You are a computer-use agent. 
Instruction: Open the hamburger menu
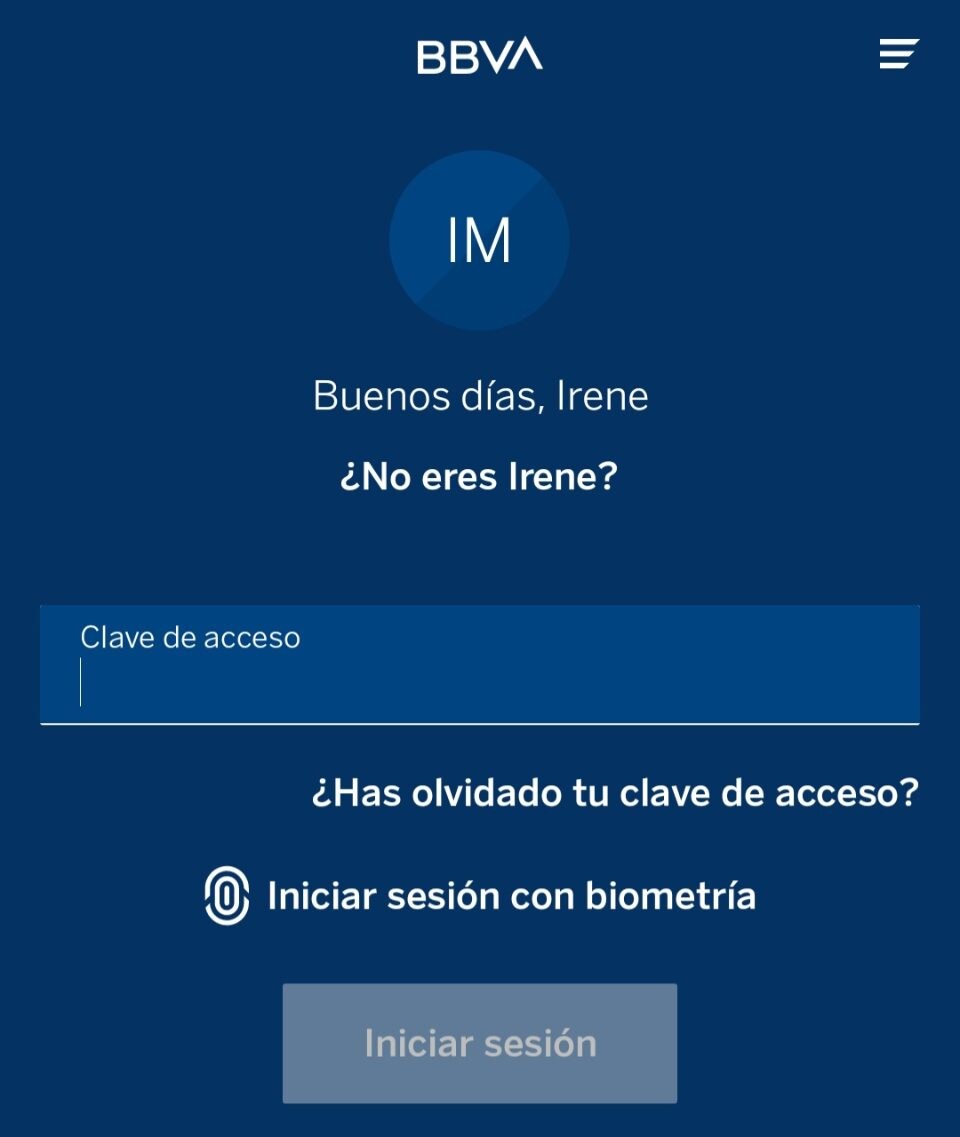coord(898,54)
